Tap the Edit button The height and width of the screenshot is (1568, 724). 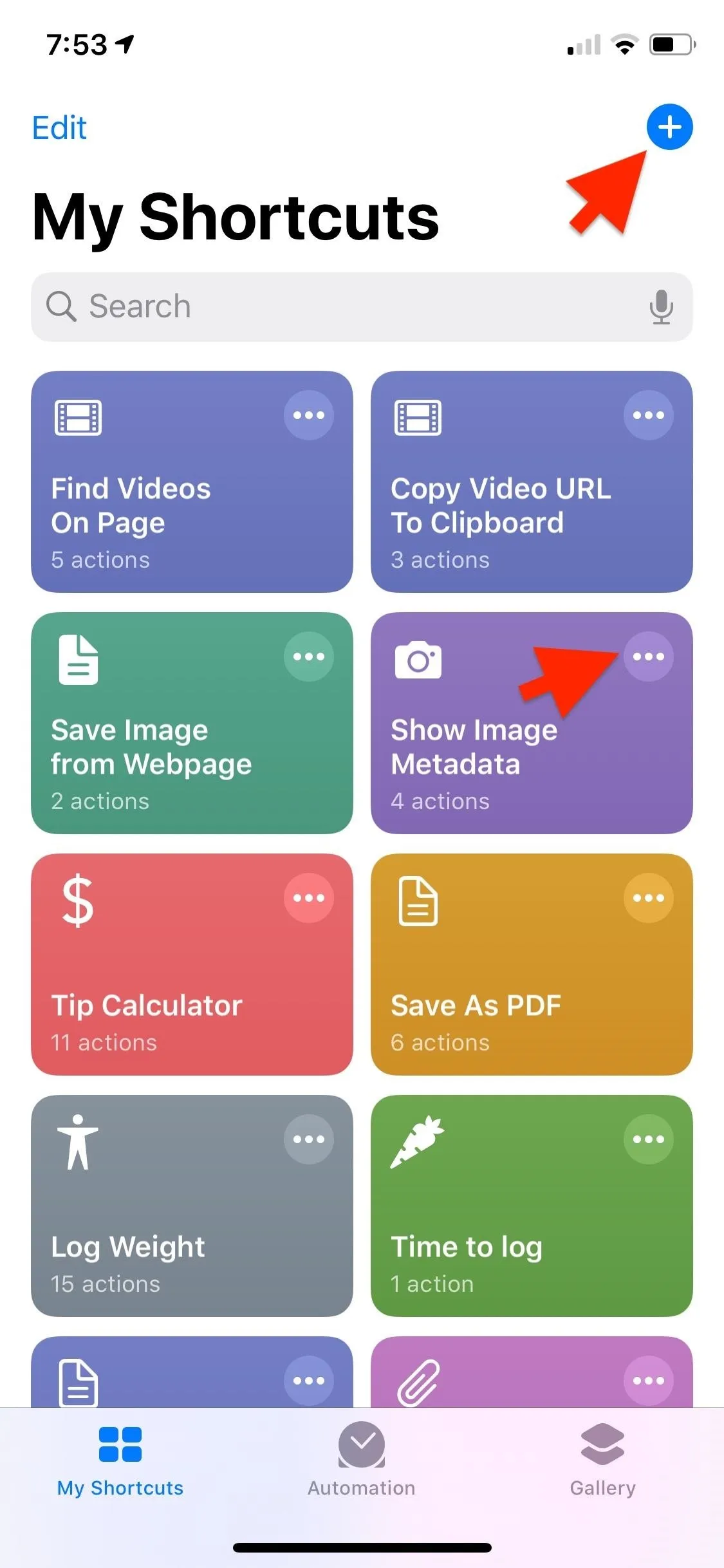coord(59,127)
